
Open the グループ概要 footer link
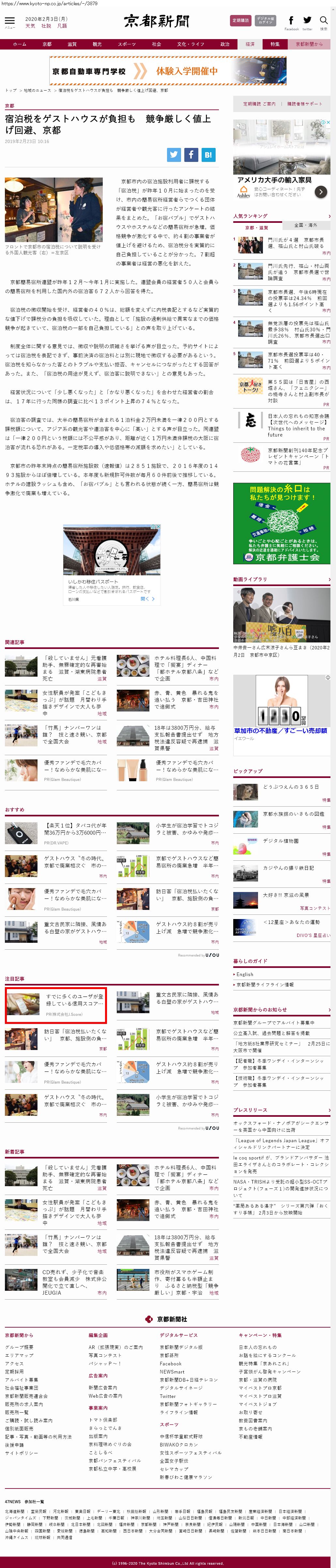tap(20, 1347)
